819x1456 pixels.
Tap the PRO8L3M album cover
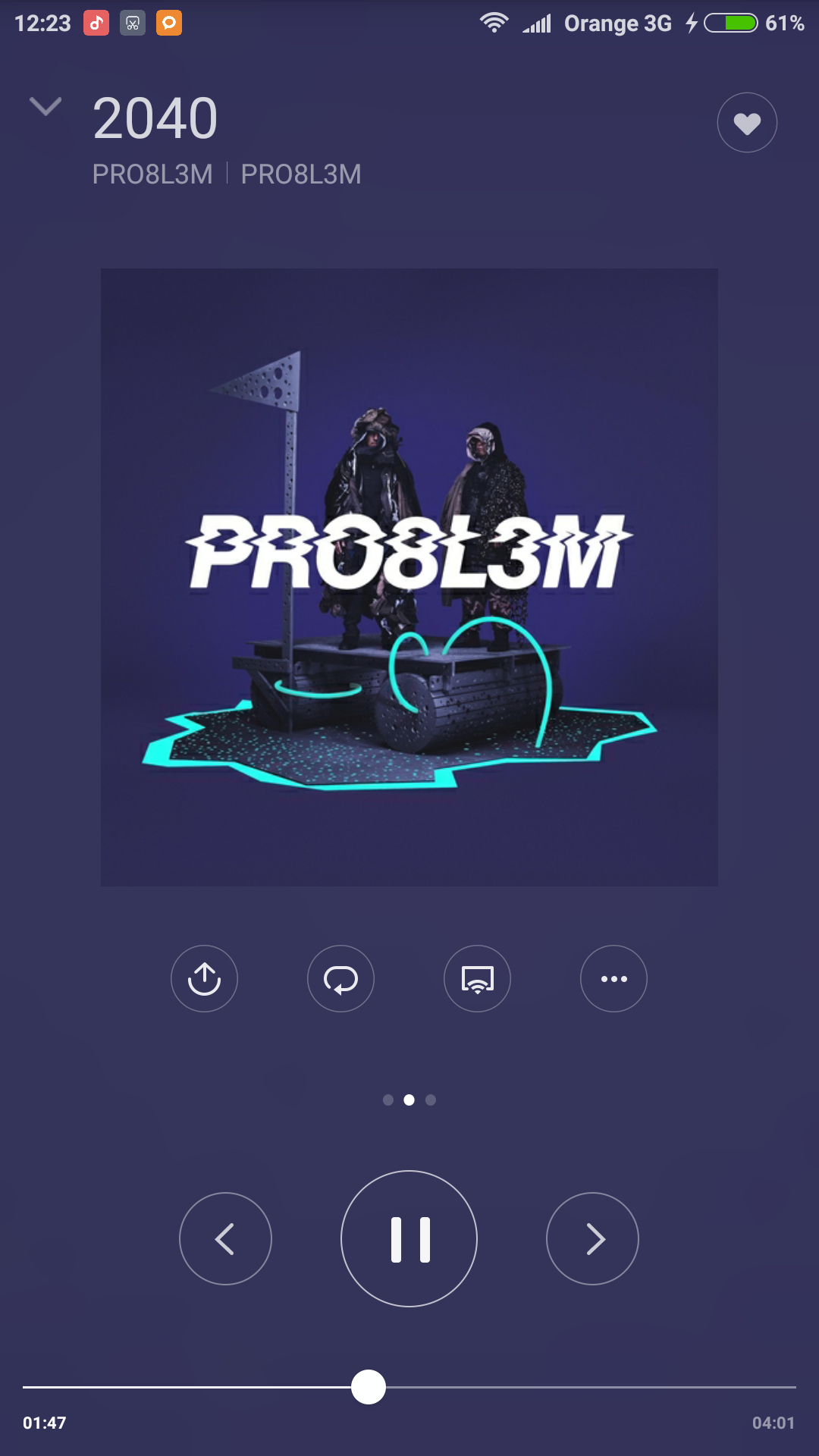tap(409, 577)
